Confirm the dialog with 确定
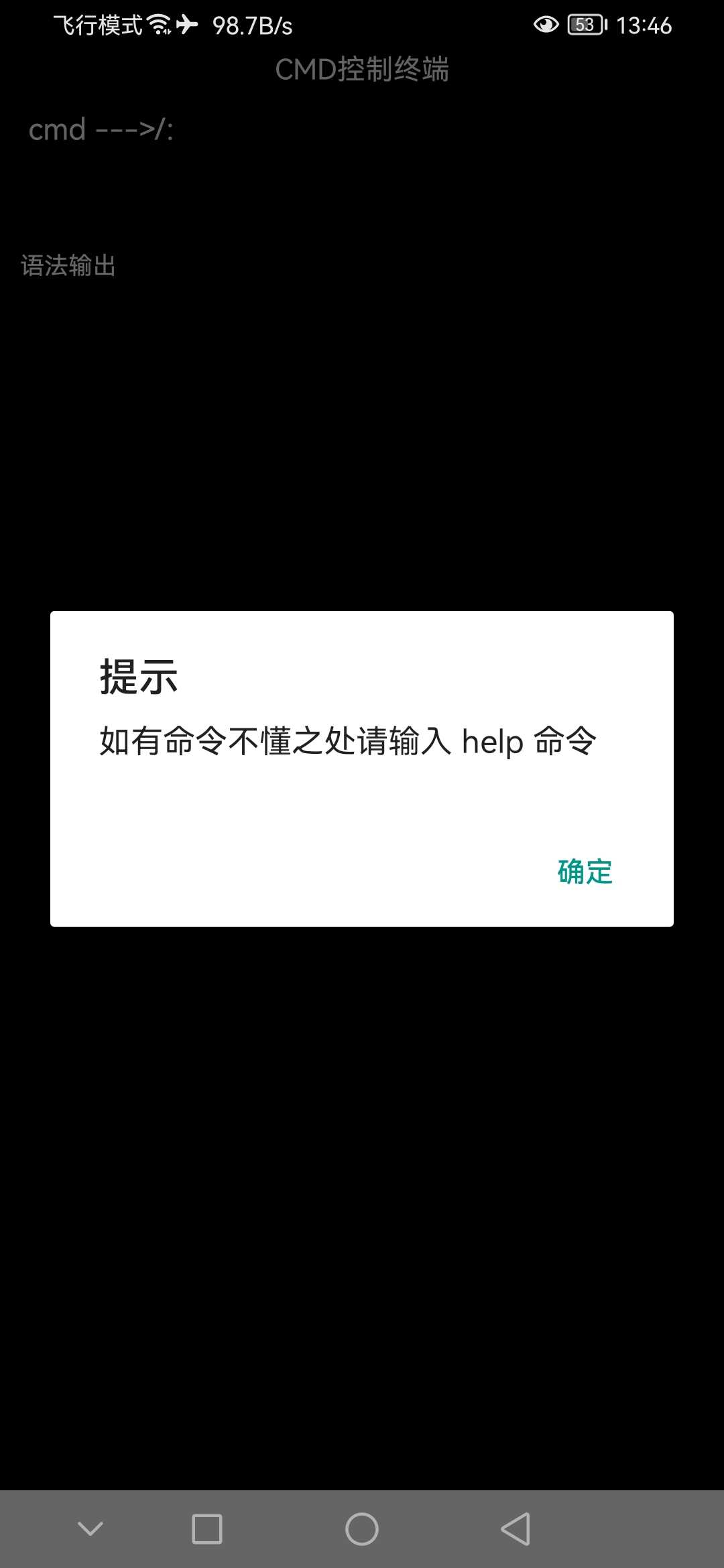This screenshot has height=1568, width=724. [585, 872]
